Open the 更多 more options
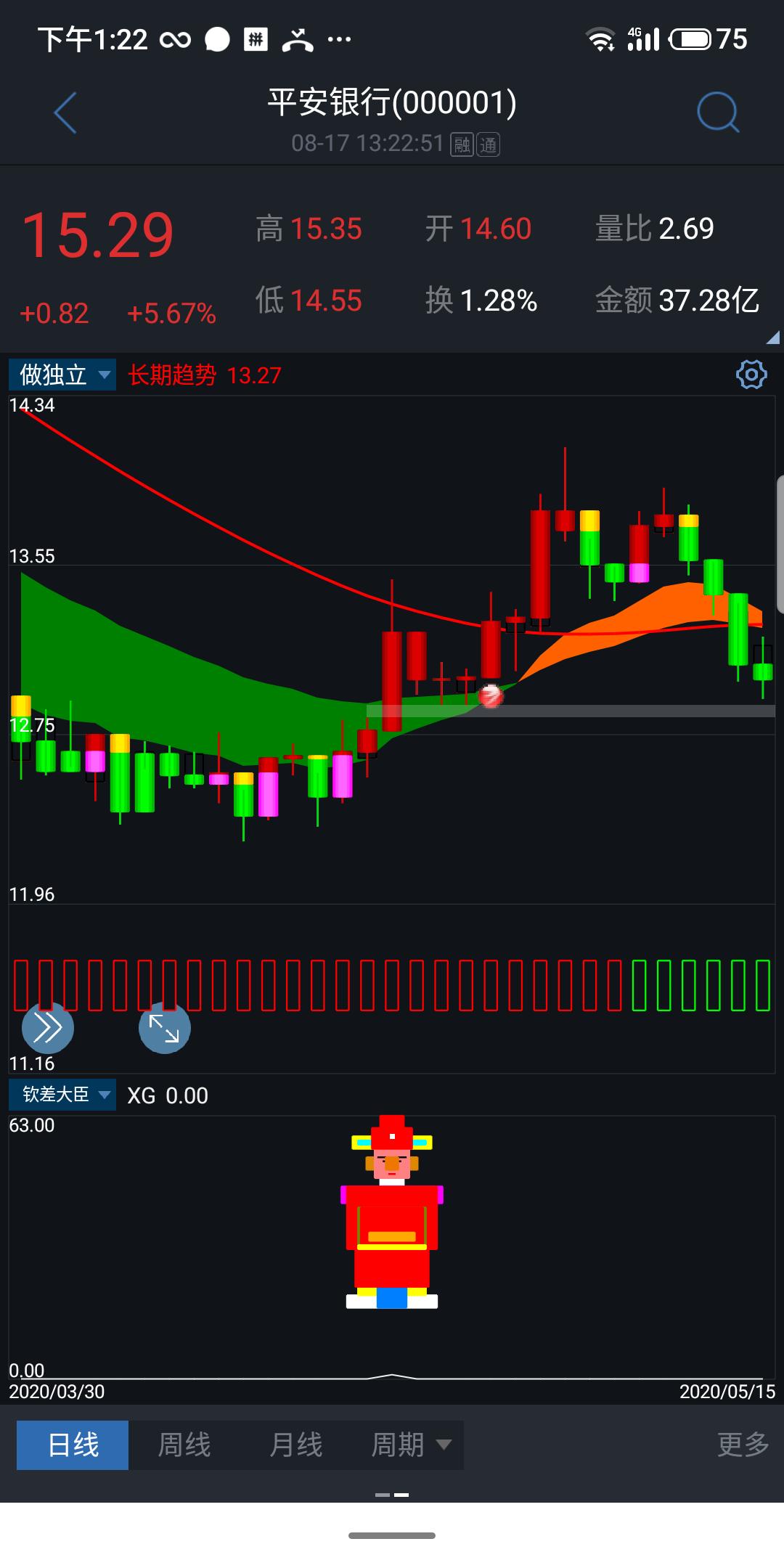The width and height of the screenshot is (784, 1568). coord(743,1445)
